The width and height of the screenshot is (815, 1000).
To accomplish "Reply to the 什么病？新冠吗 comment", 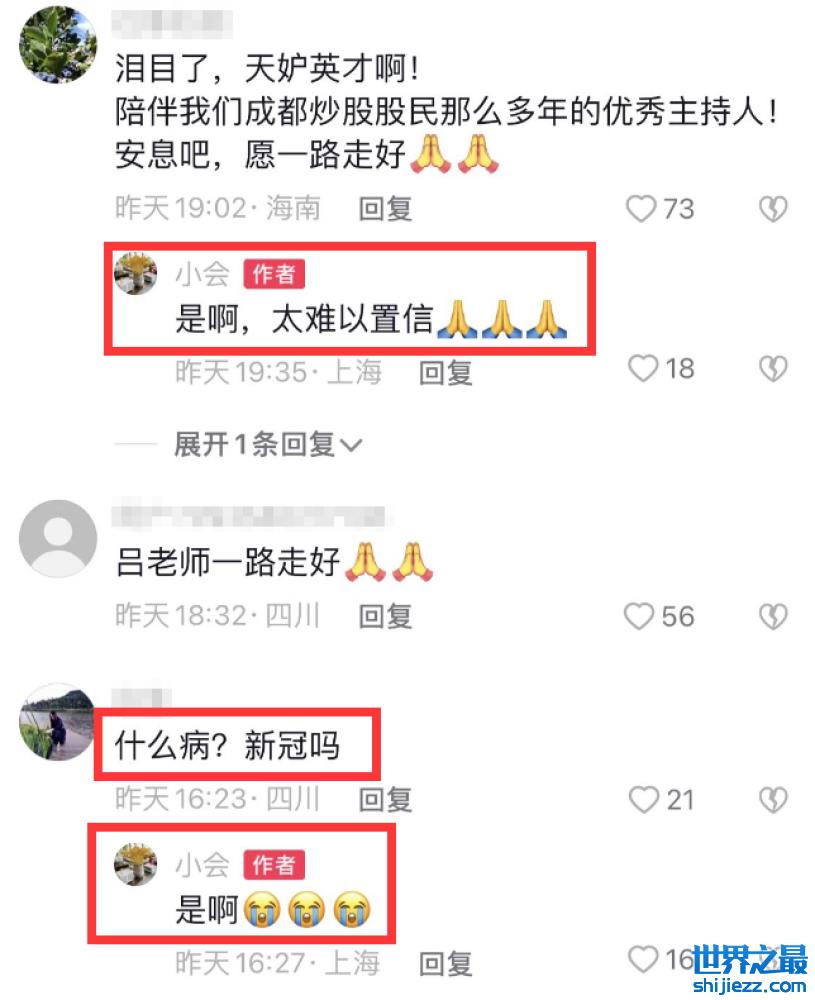I will point(385,799).
